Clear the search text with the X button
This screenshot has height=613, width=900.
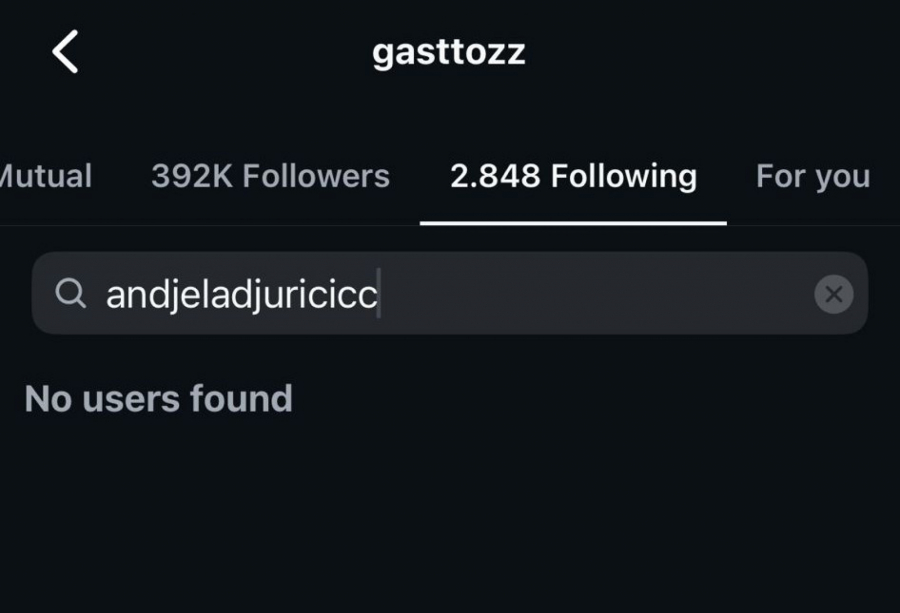click(x=833, y=294)
